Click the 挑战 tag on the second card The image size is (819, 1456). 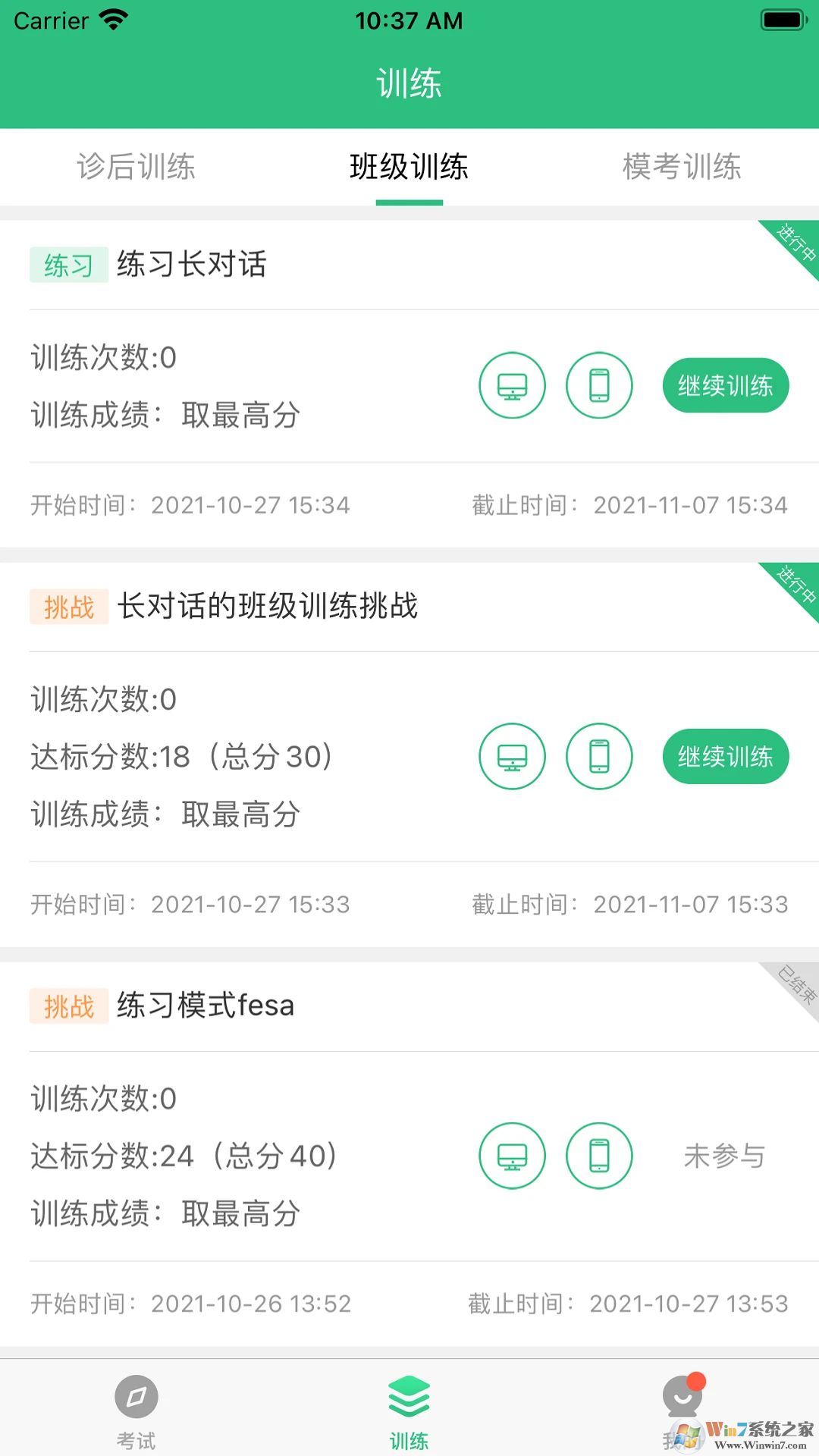tap(67, 606)
